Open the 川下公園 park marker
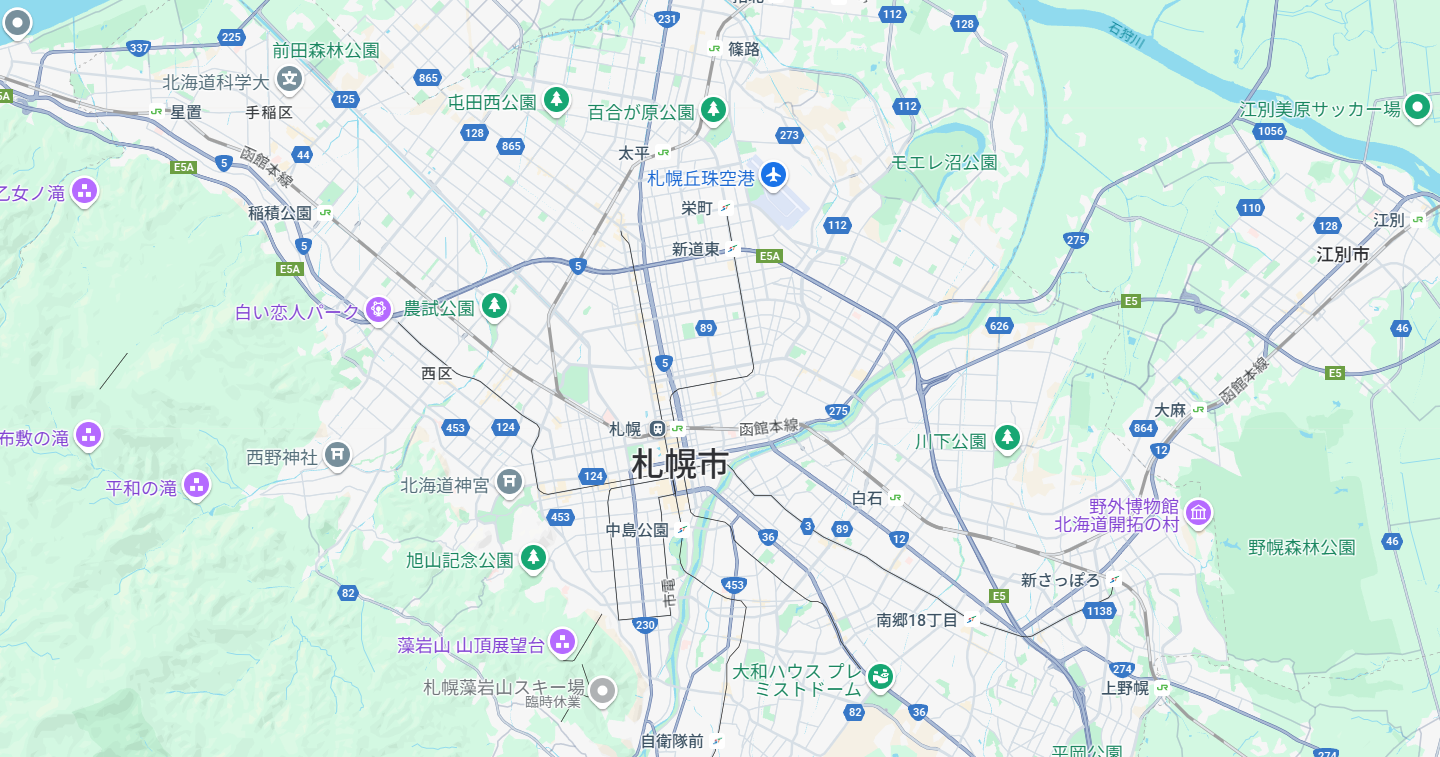 pyautogui.click(x=1007, y=437)
